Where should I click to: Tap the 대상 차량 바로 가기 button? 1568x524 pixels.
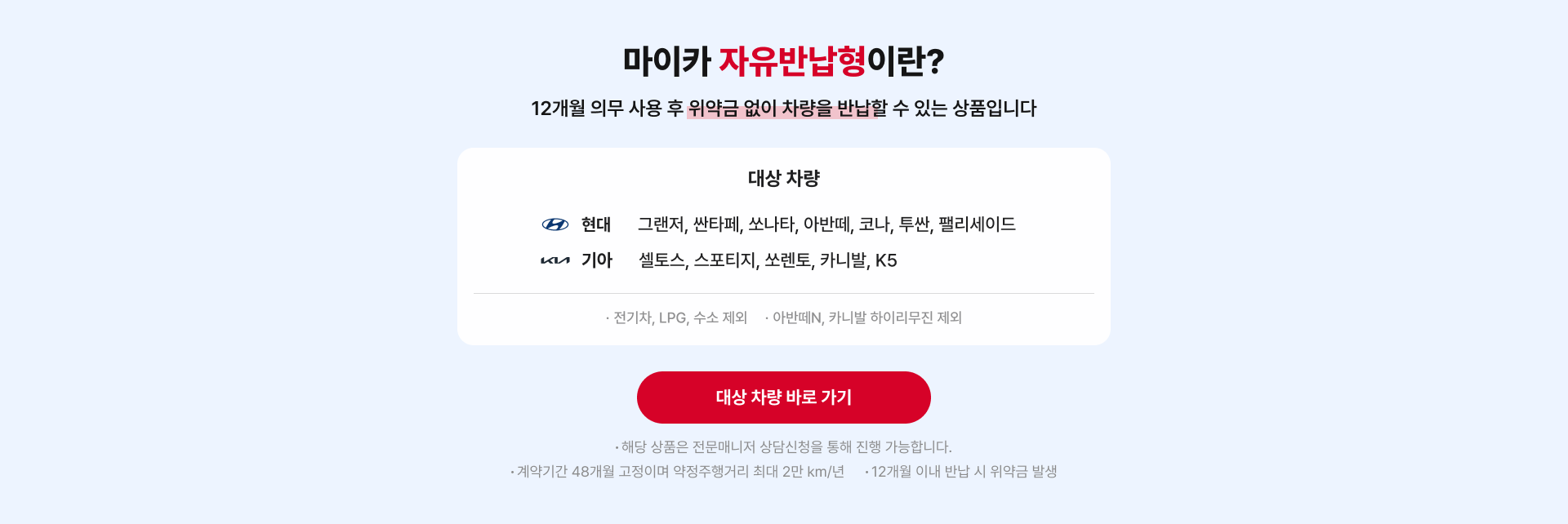click(783, 397)
